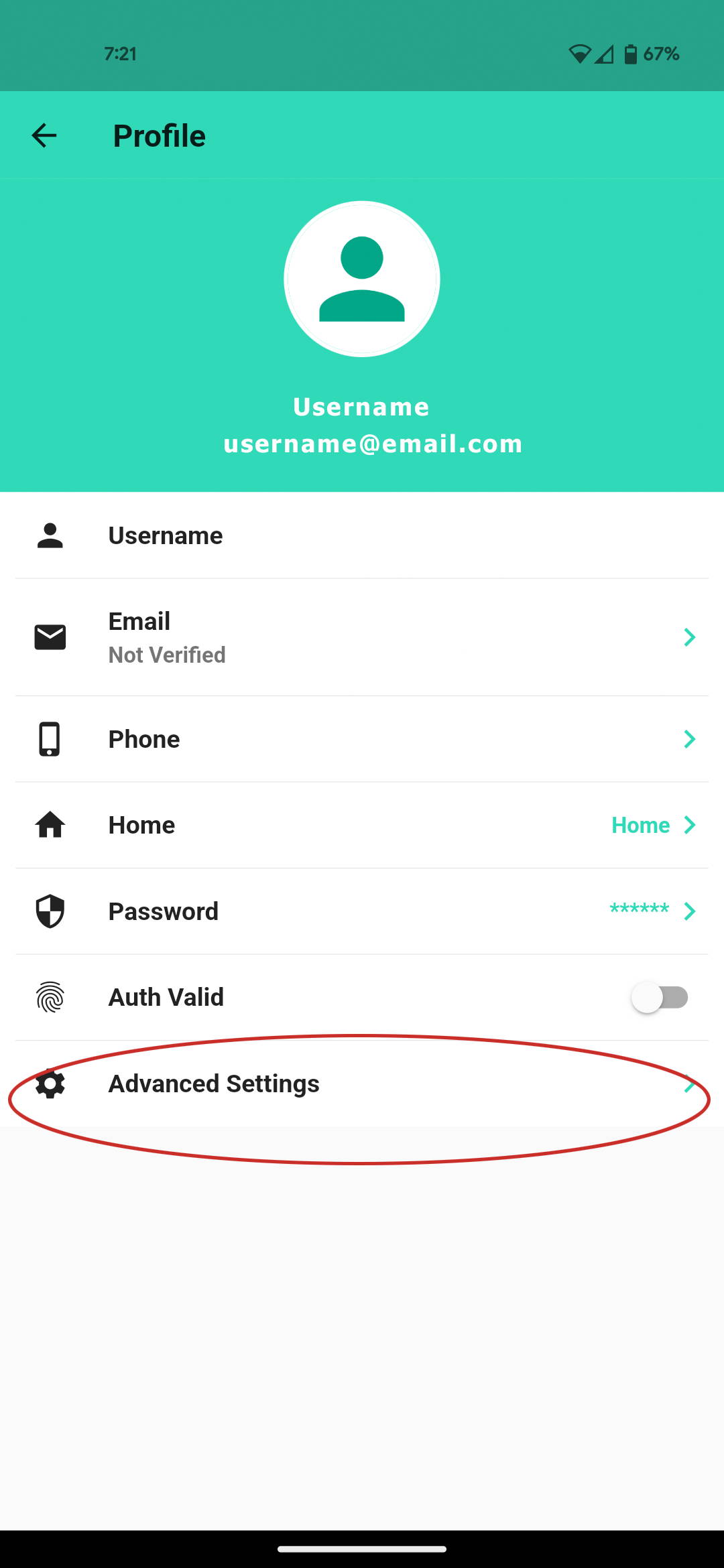The height and width of the screenshot is (1568, 724).
Task: Open the Phone setting row
Action: pos(362,739)
